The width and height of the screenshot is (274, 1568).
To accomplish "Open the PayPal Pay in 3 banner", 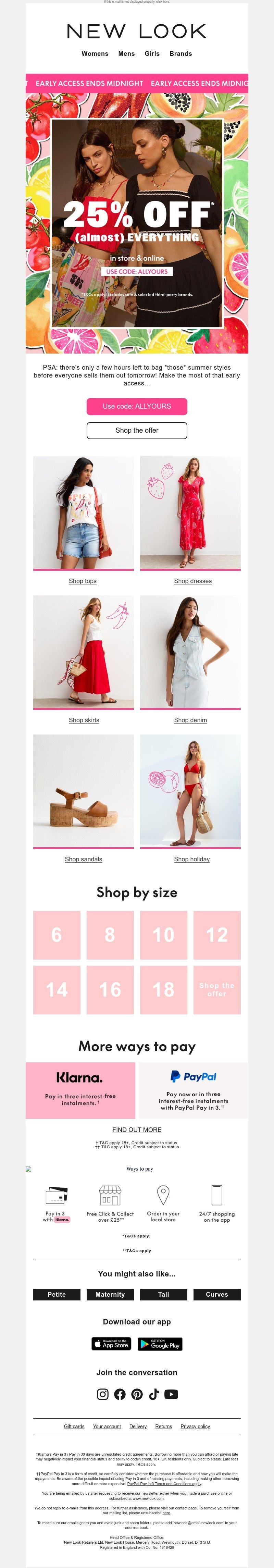I will [x=194, y=1091].
